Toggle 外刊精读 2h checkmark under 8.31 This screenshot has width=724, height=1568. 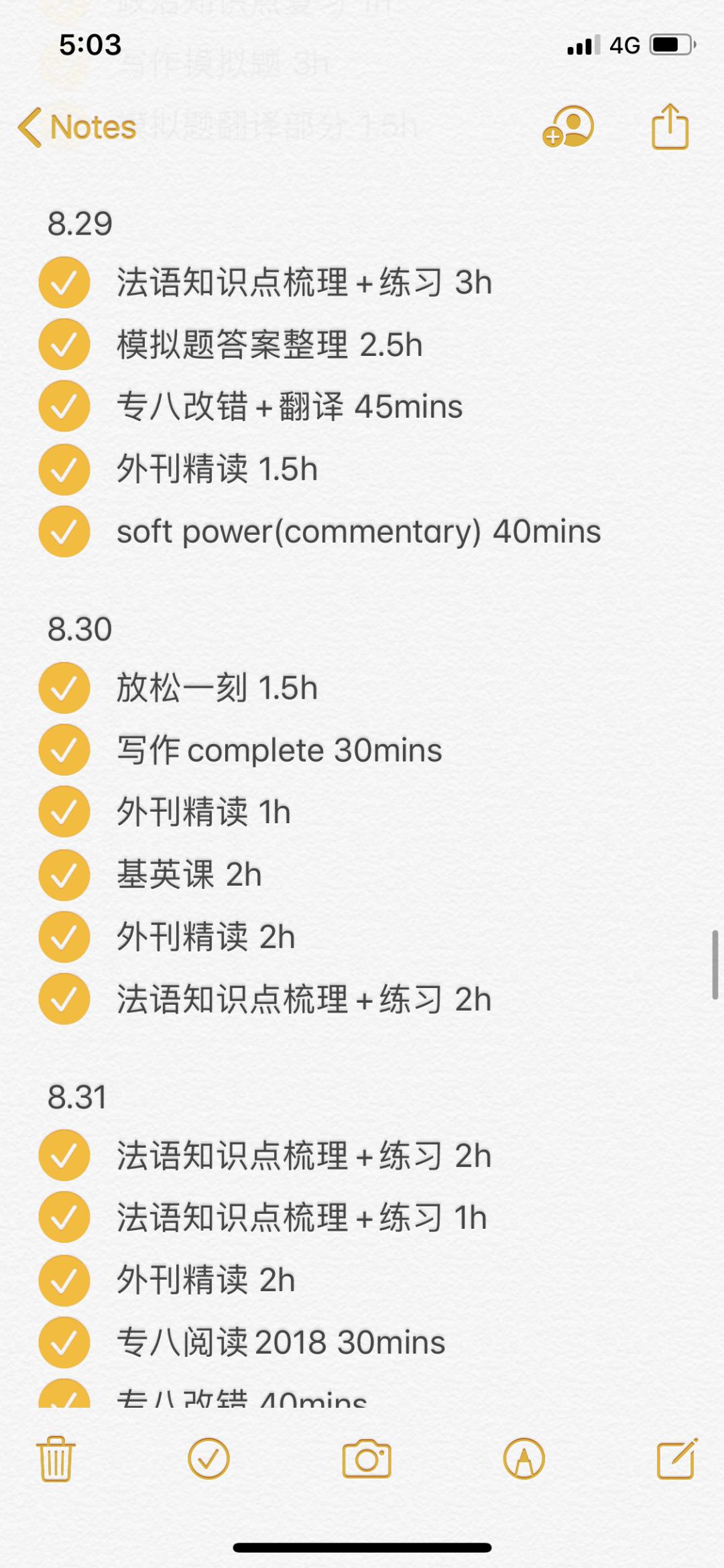[64, 1280]
